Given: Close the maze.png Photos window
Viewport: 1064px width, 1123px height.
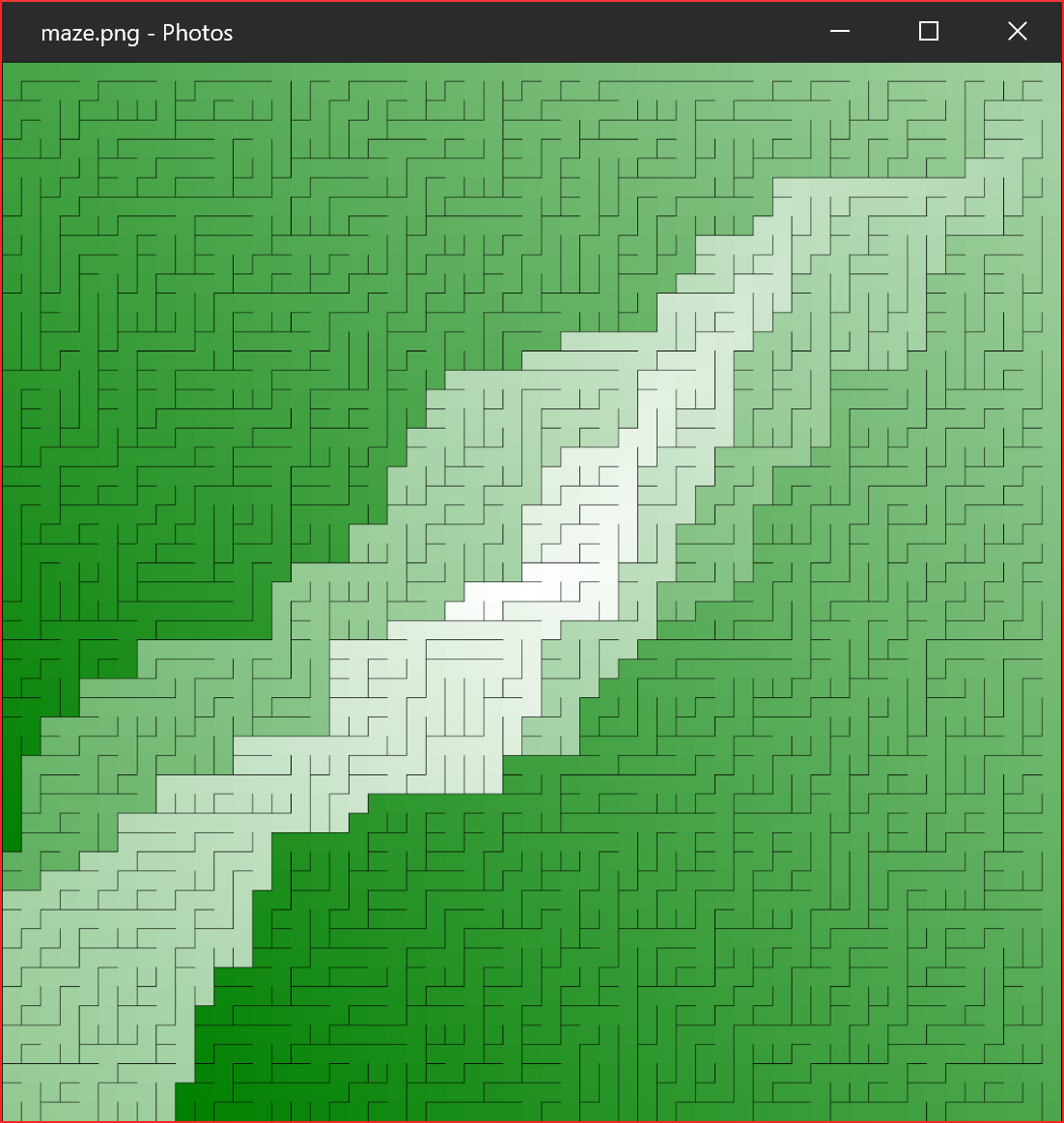Looking at the screenshot, I should [x=1017, y=32].
